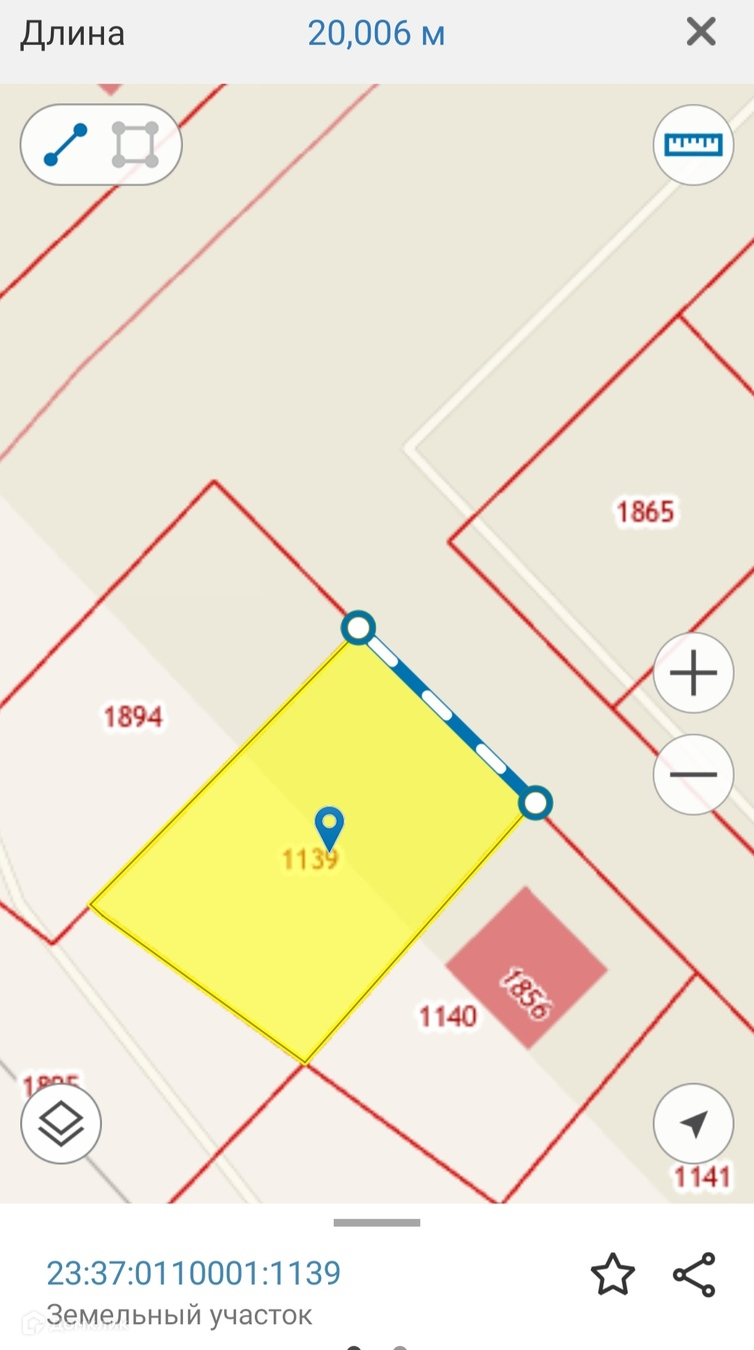Expand the bottom sheet handle
The width and height of the screenshot is (754, 1350).
click(377, 1222)
